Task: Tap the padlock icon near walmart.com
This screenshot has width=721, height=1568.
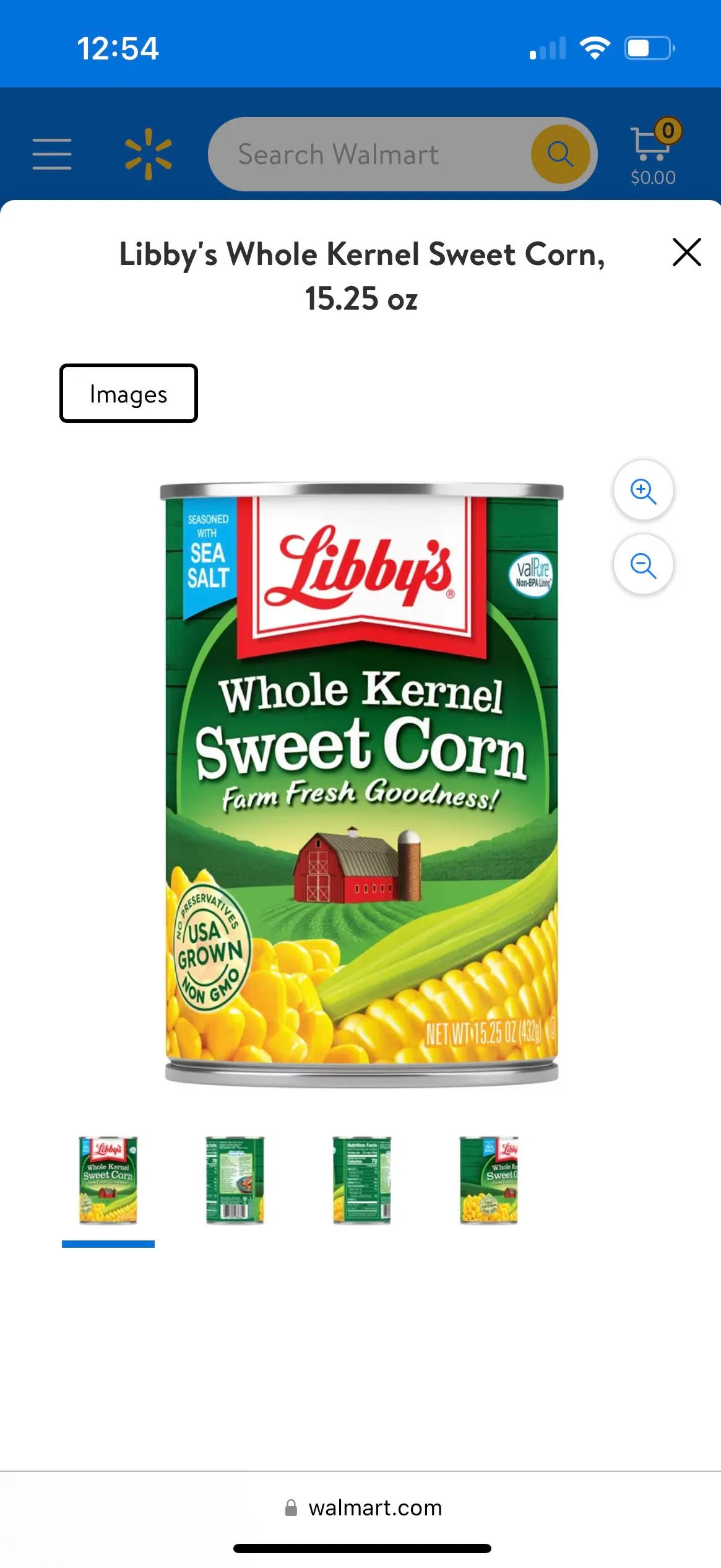Action: (291, 1507)
